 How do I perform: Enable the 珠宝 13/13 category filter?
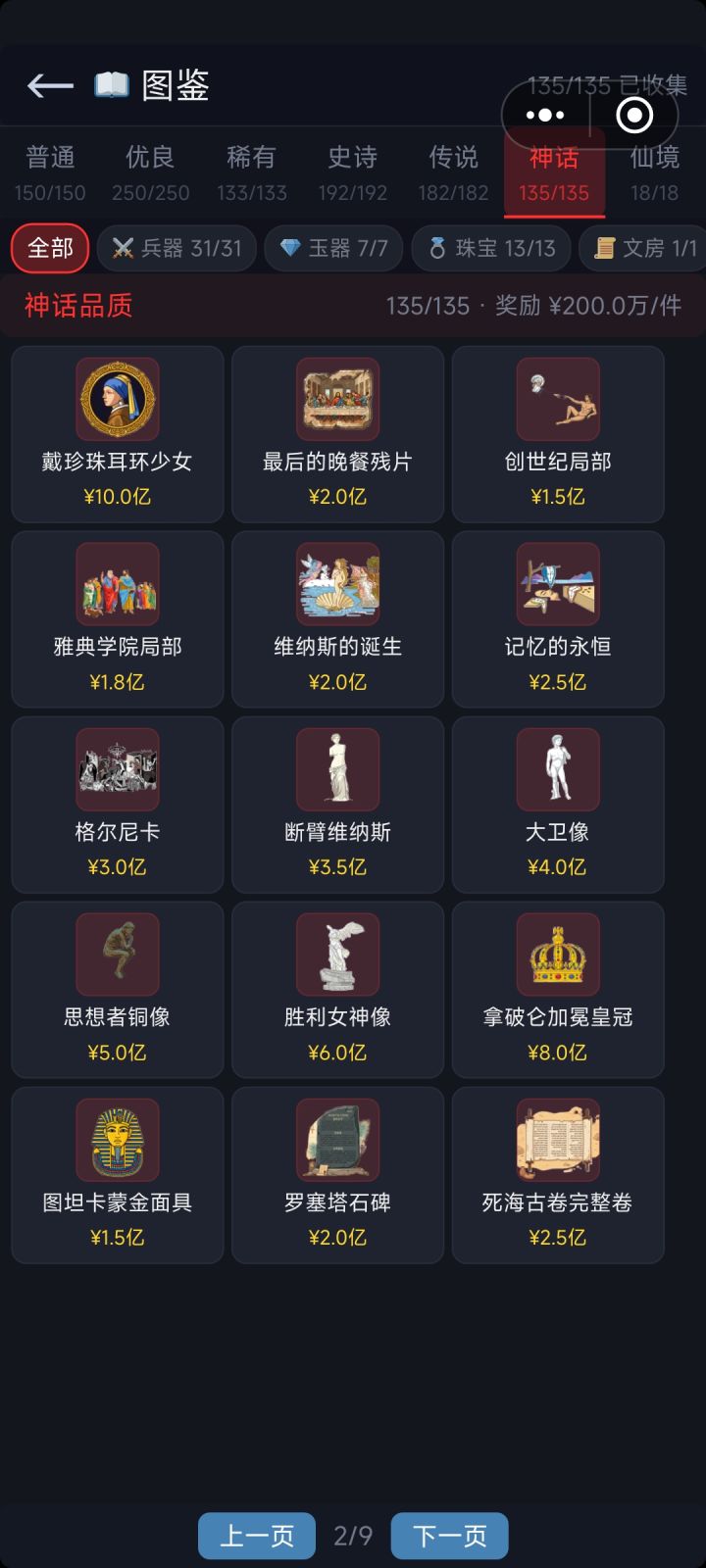(490, 248)
